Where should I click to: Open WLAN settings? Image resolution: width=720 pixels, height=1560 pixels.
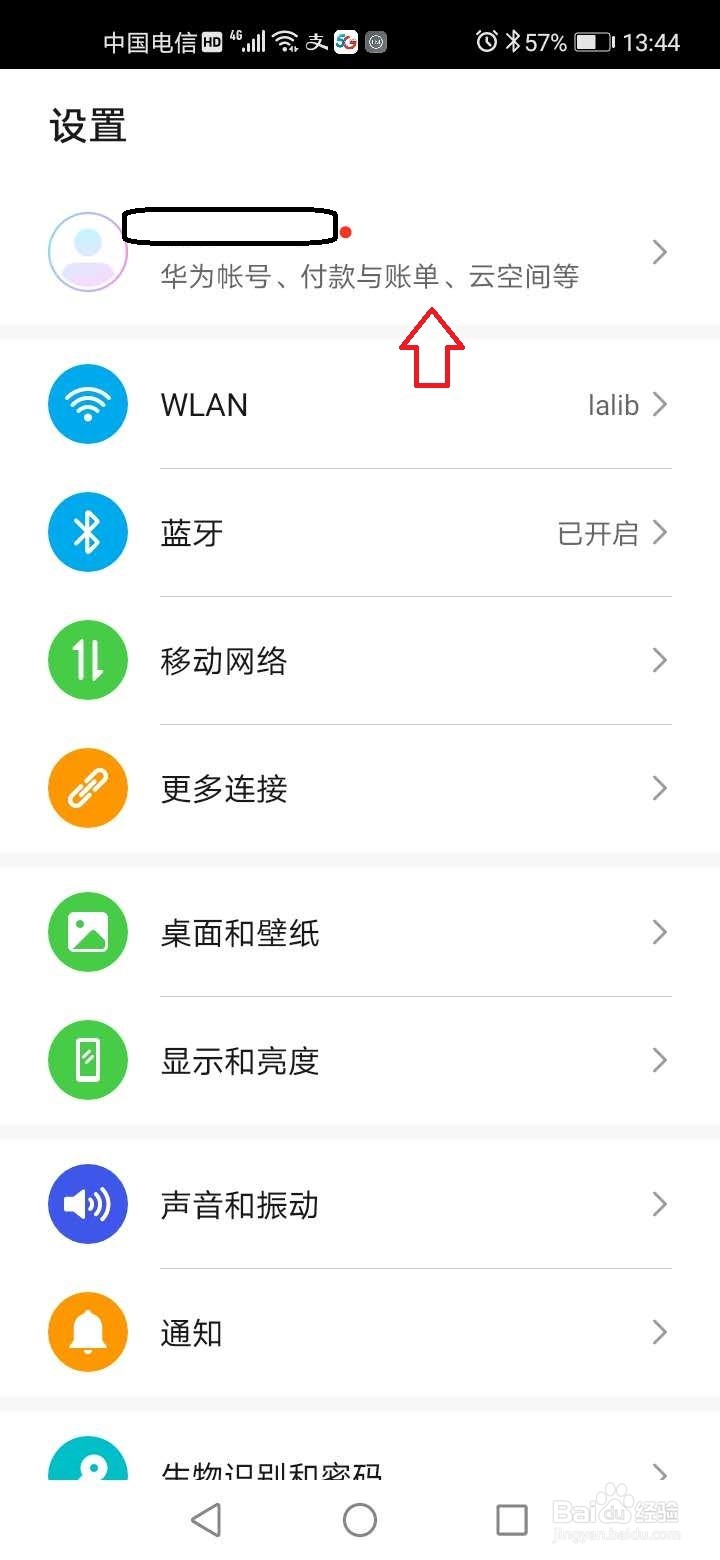(x=360, y=404)
